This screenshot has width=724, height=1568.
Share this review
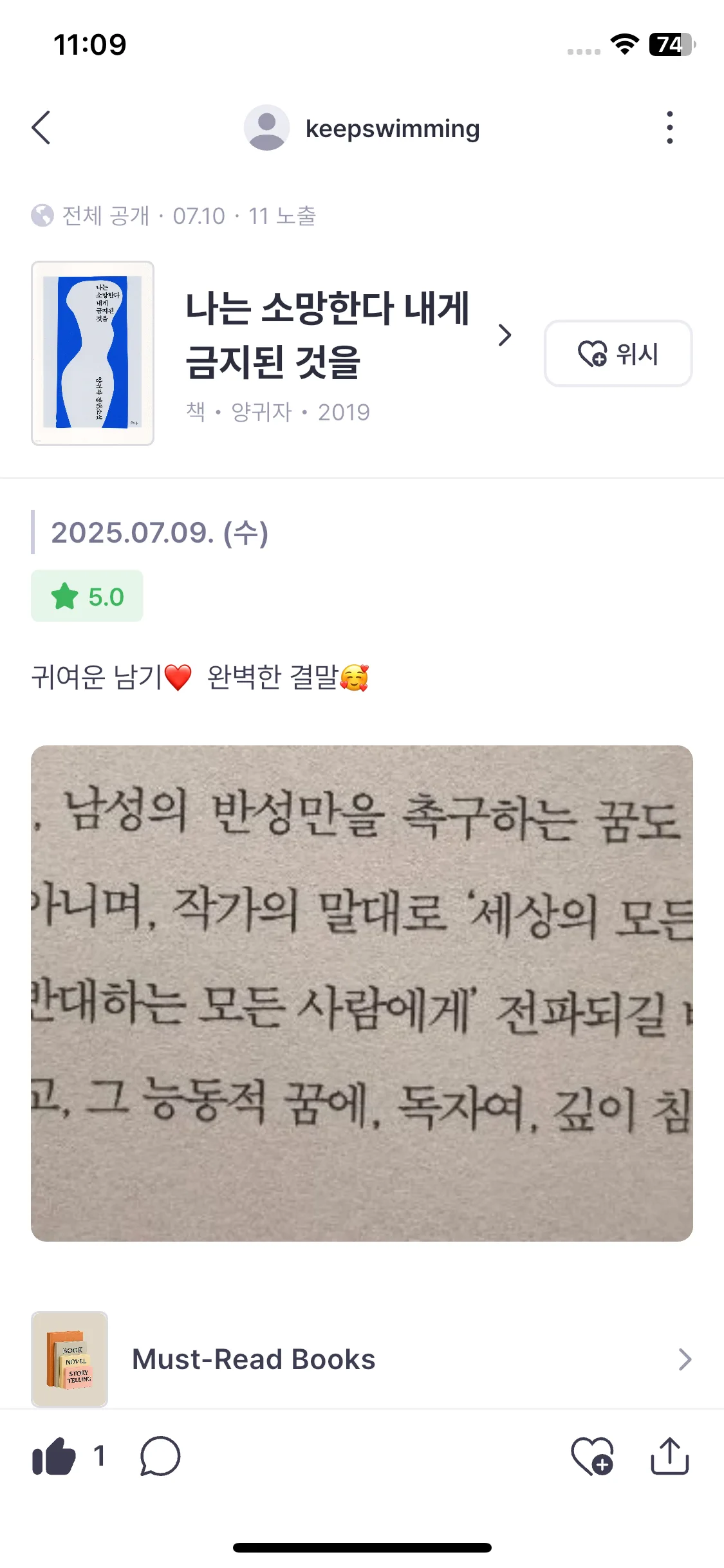click(x=669, y=1456)
